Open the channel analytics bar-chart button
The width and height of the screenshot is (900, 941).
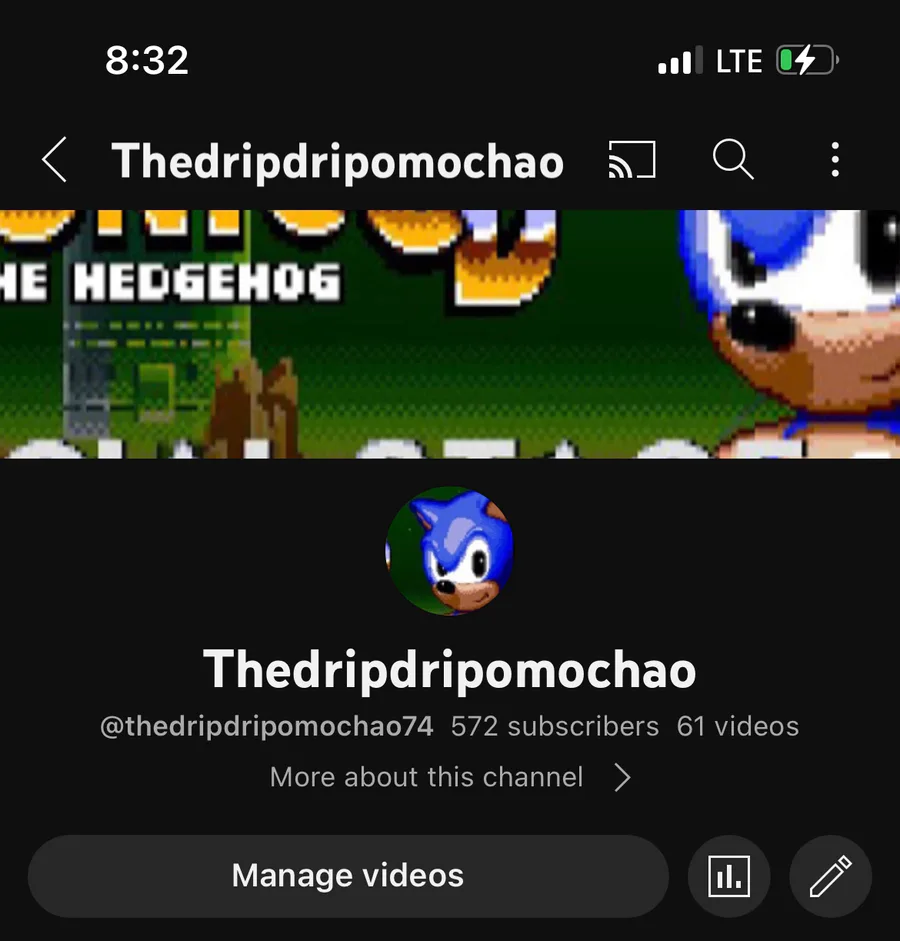coord(729,876)
